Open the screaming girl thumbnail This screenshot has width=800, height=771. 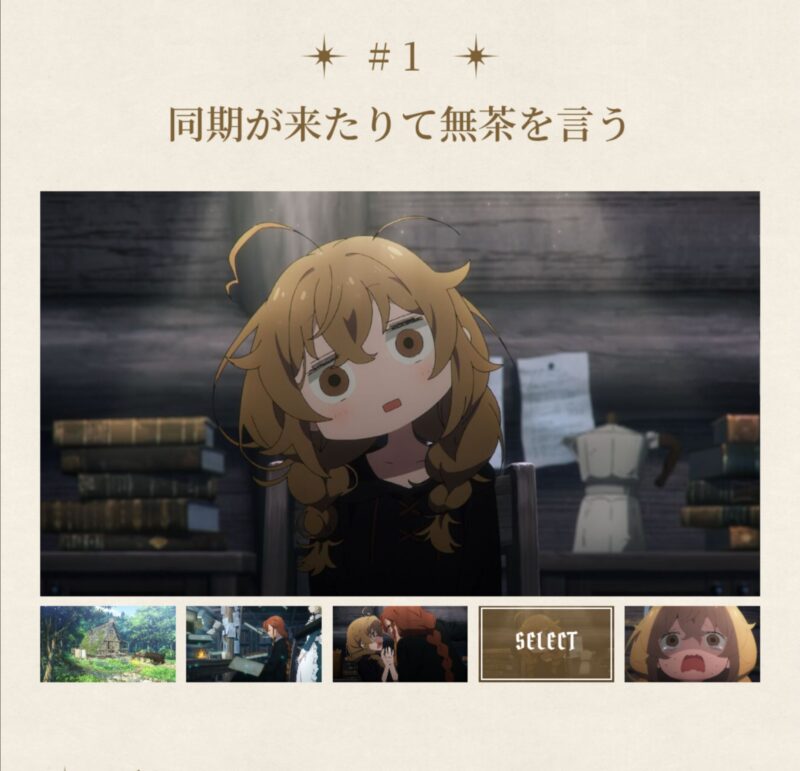691,644
